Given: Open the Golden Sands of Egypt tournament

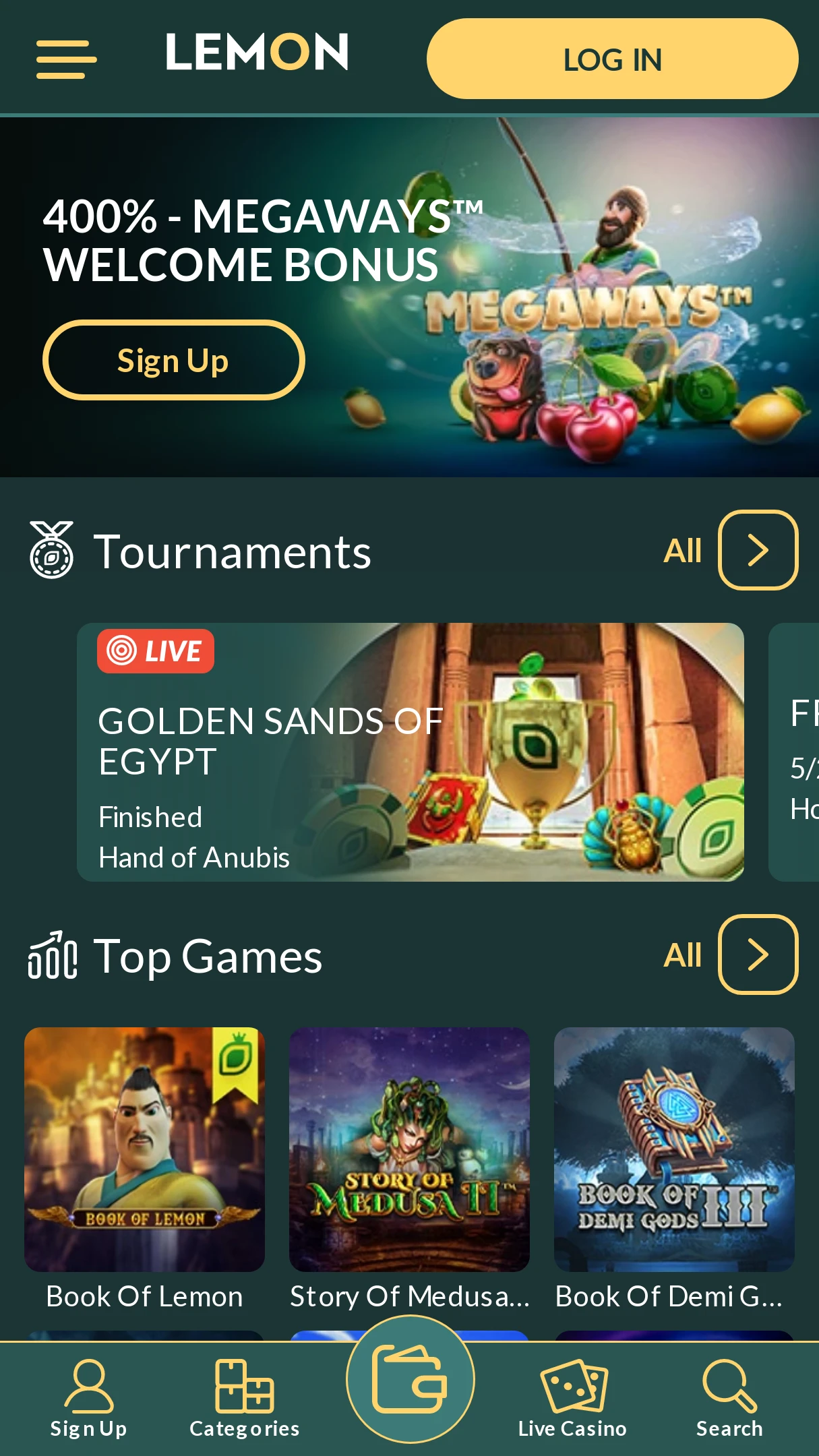Looking at the screenshot, I should click(410, 752).
